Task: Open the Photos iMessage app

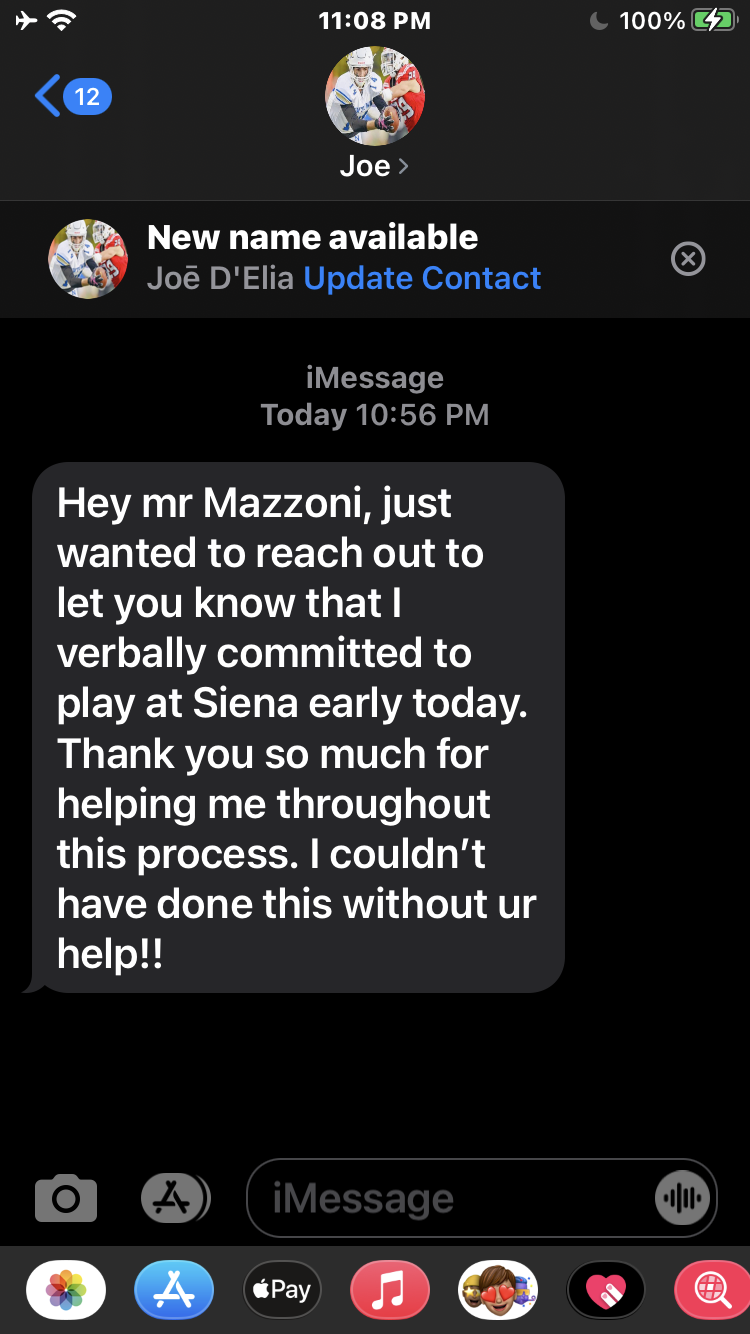Action: pos(66,1290)
